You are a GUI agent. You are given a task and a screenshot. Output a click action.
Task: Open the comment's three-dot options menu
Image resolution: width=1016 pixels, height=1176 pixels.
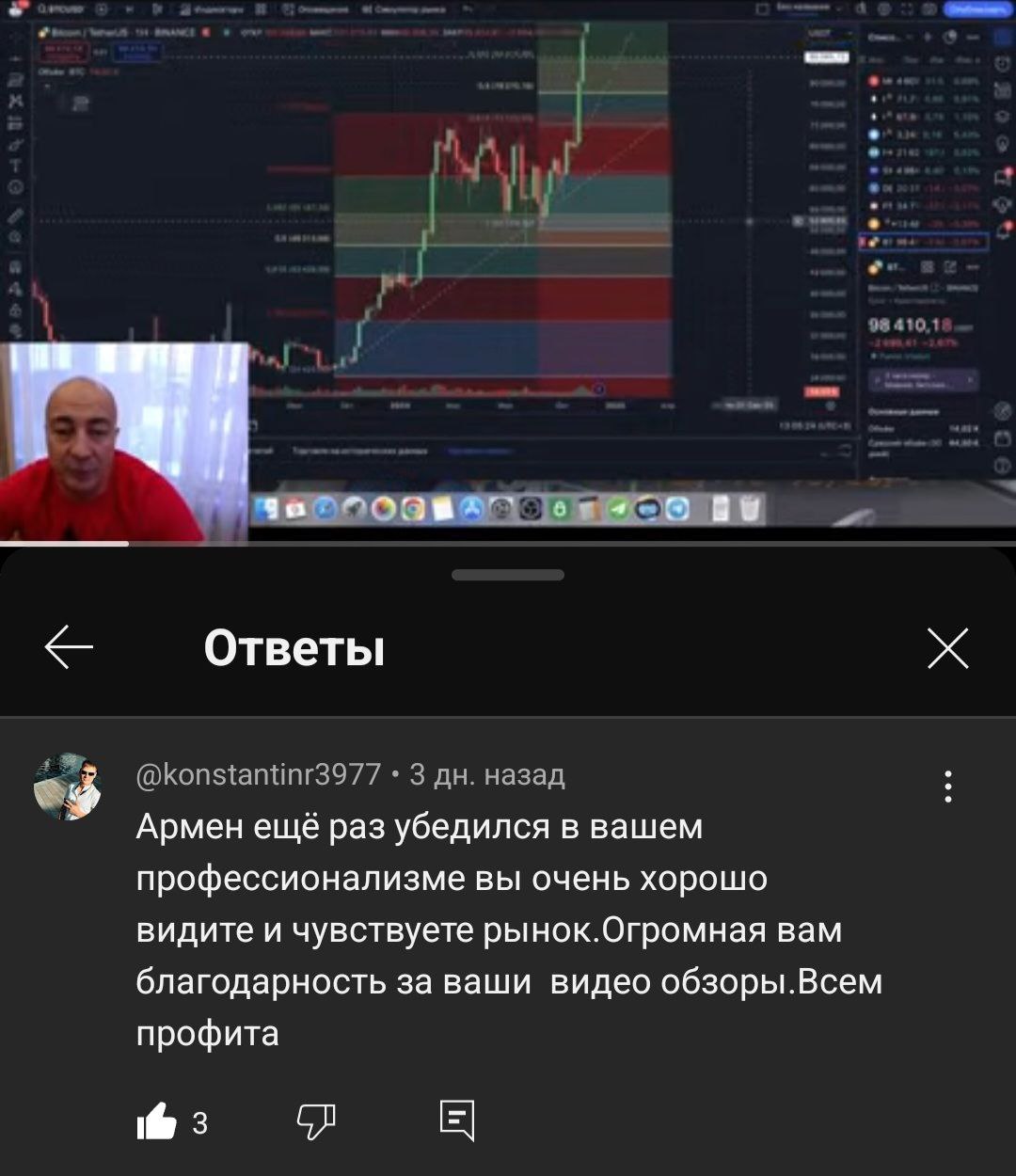(947, 787)
